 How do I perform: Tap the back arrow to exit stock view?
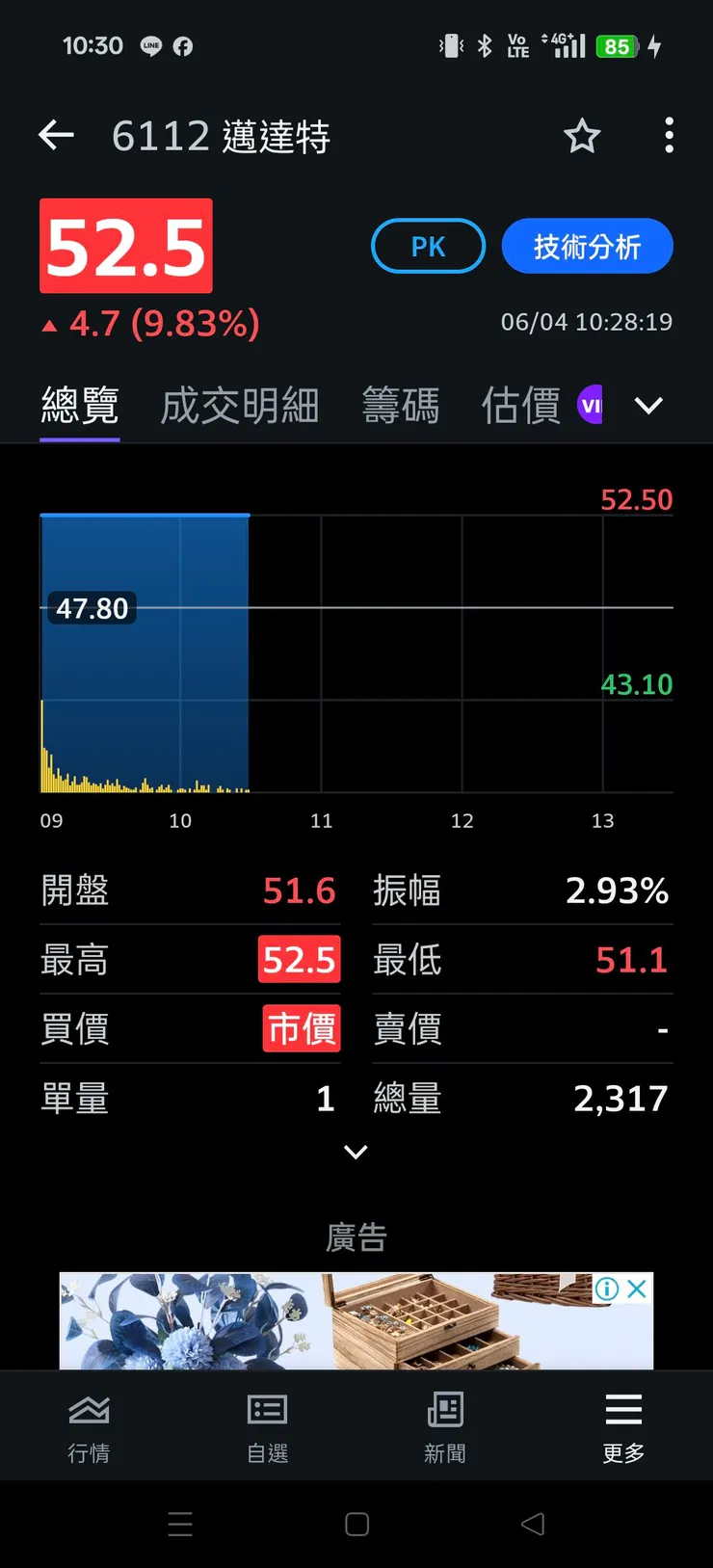55,135
